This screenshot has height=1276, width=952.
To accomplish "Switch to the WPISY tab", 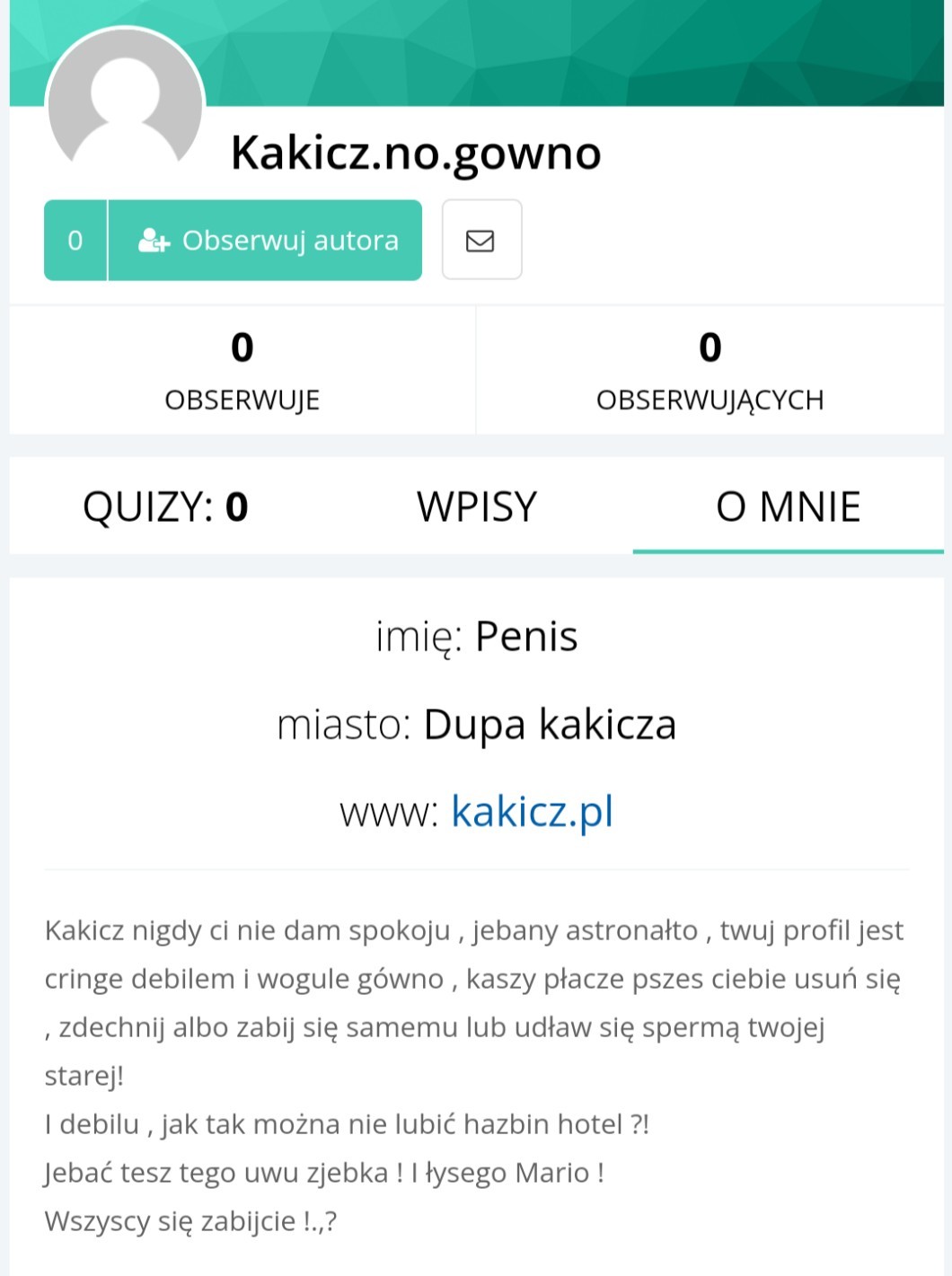I will pos(477,506).
